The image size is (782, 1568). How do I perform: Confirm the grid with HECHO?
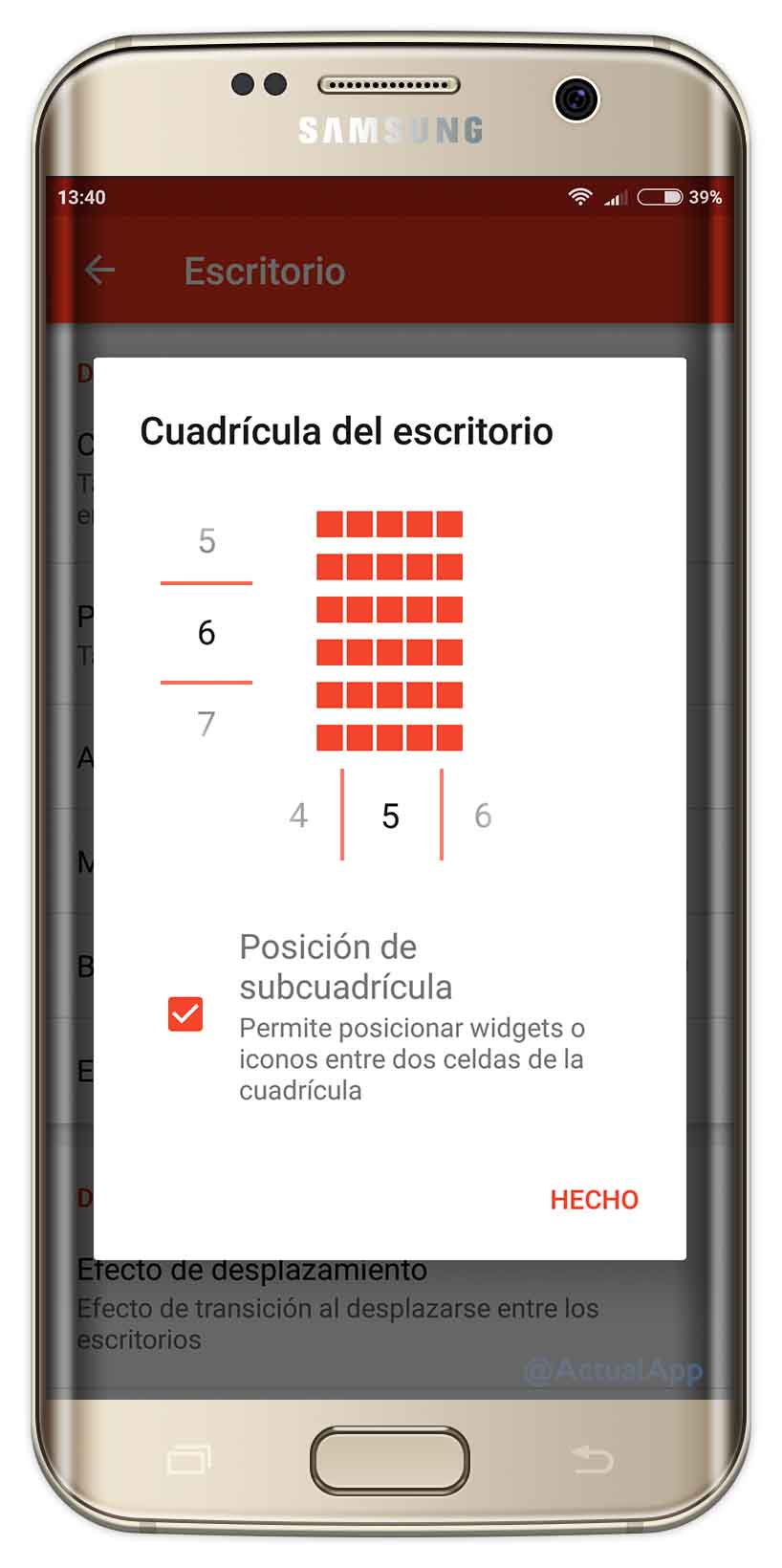594,1200
